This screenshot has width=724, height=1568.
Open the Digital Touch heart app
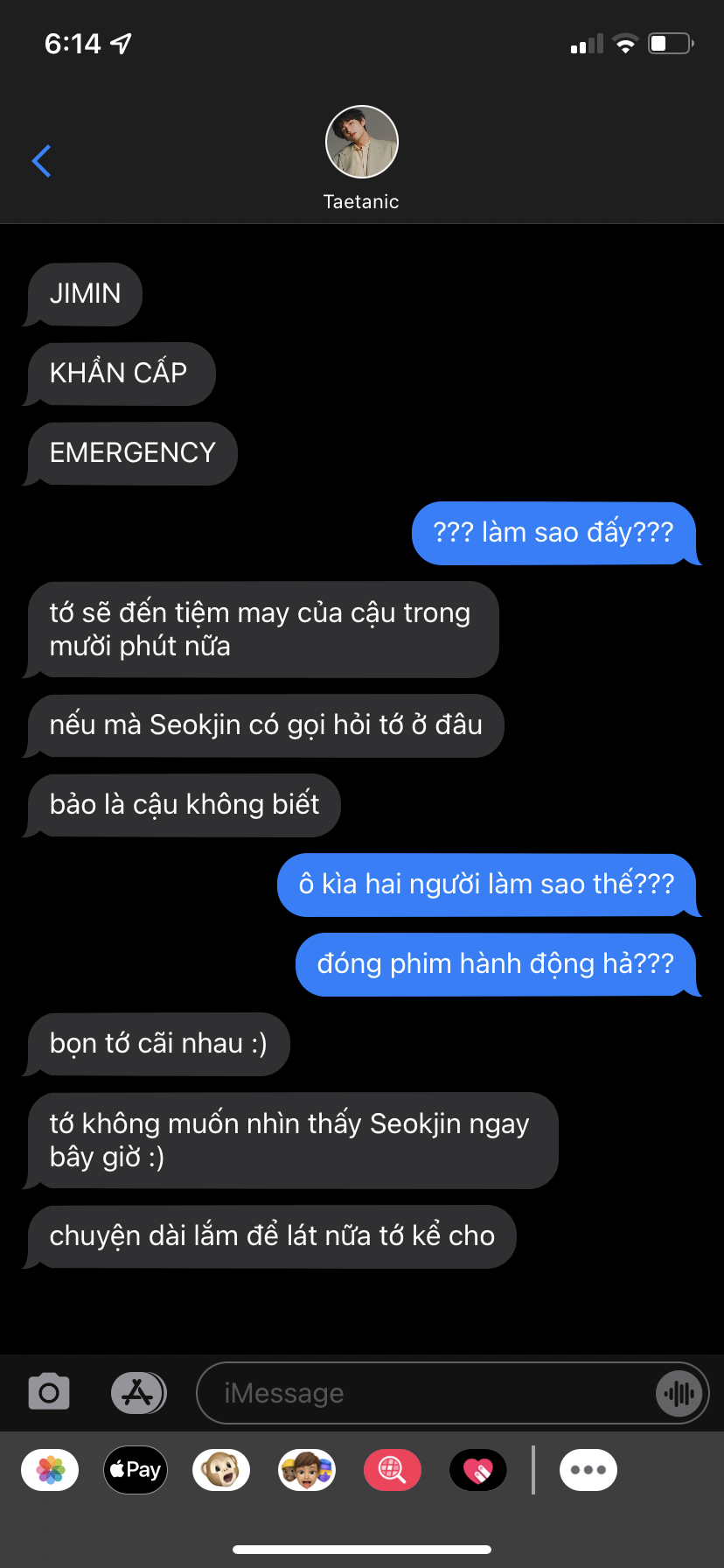pyautogui.click(x=478, y=1470)
